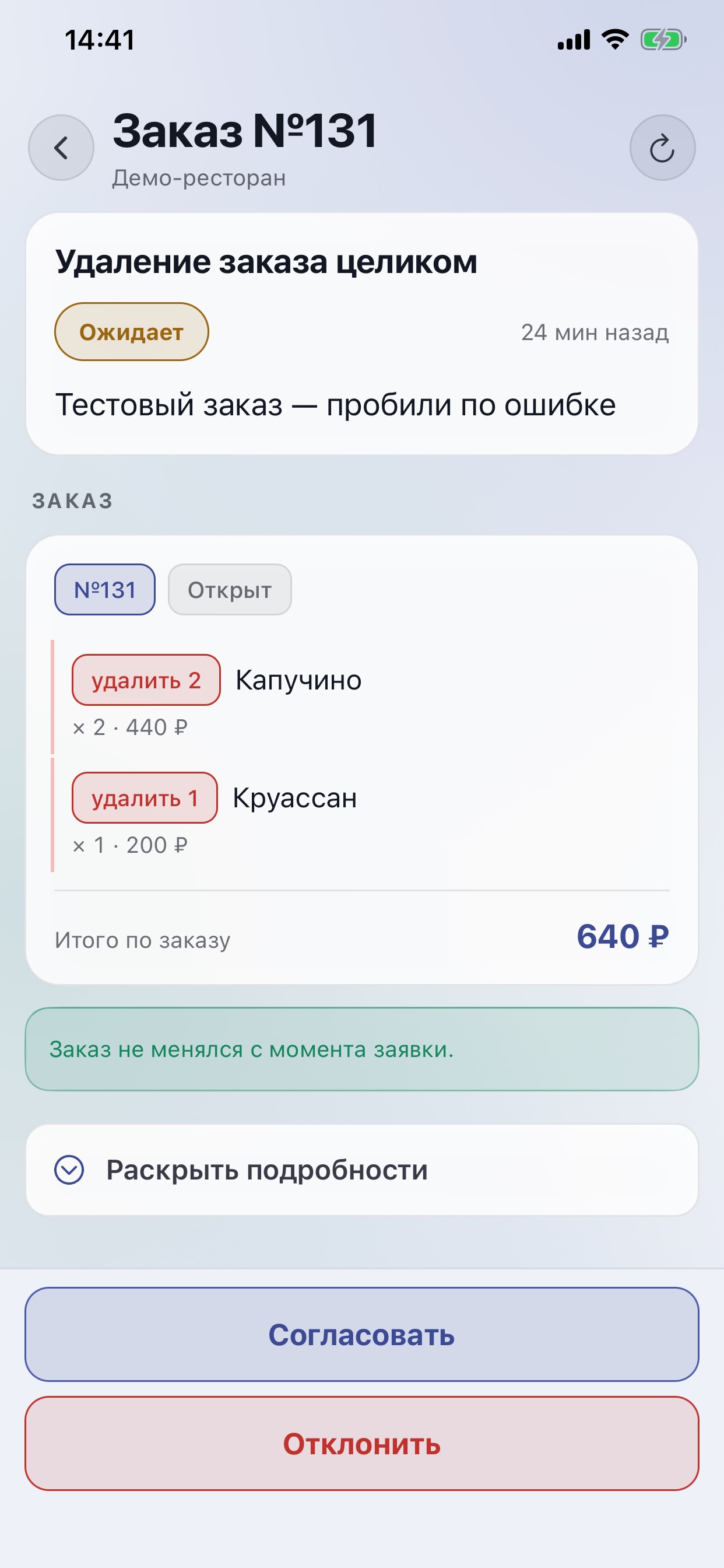Reject the request with «Отклонить»

tap(361, 1443)
